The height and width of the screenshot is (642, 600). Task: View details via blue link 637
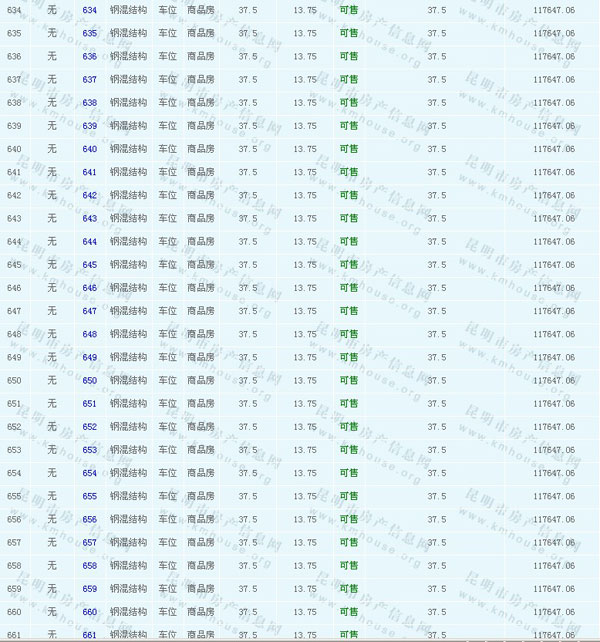coord(90,79)
